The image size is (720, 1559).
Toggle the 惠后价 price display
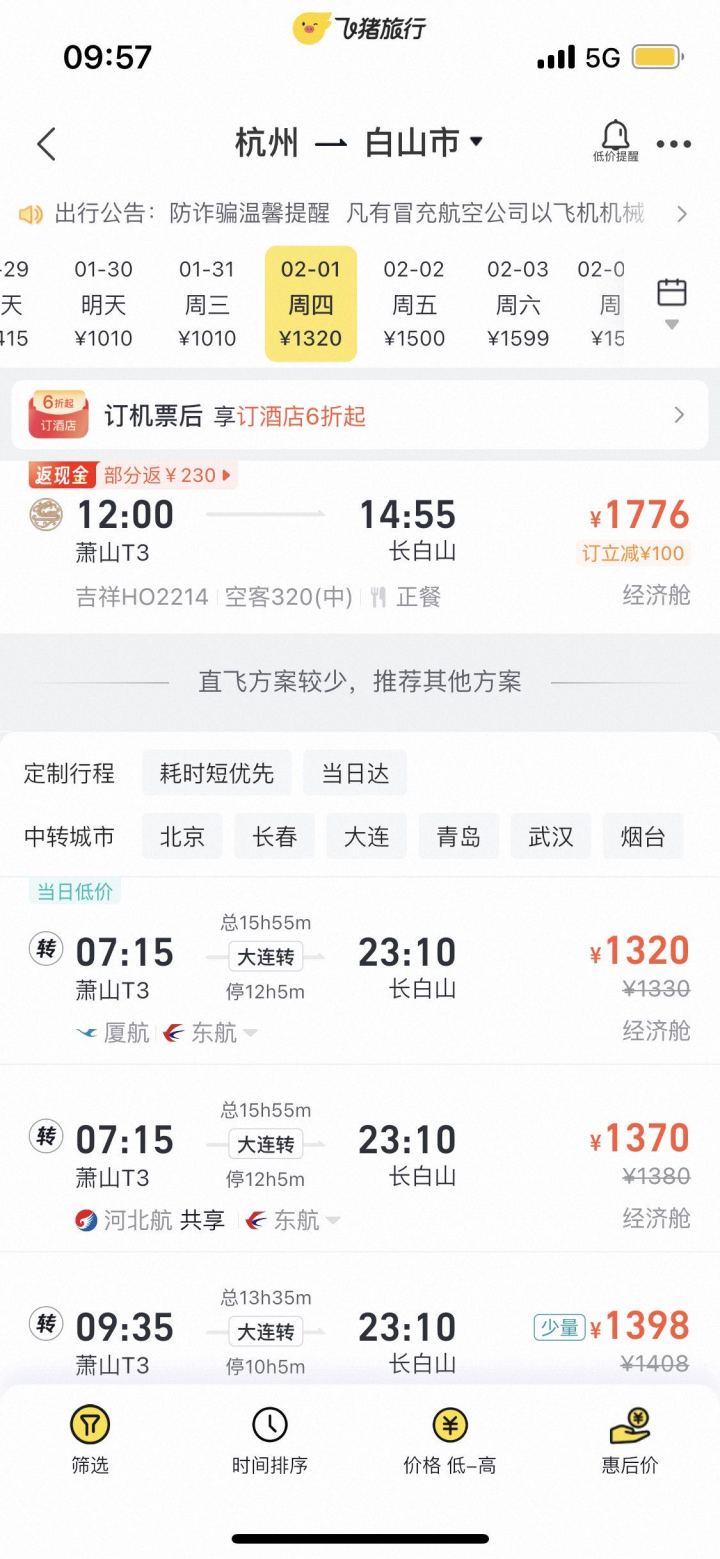tap(630, 1439)
